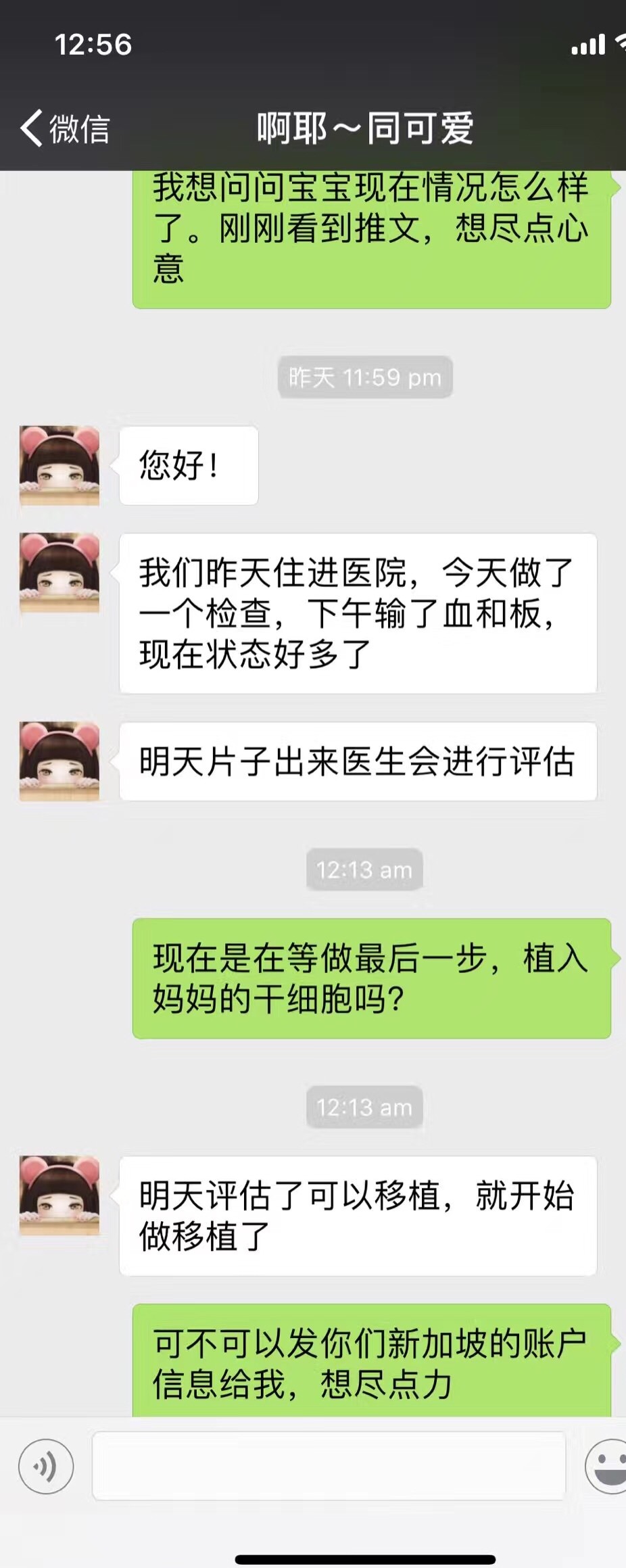Go back to the 微信 chat list
Screen dimensions: 626x1568
point(64,128)
